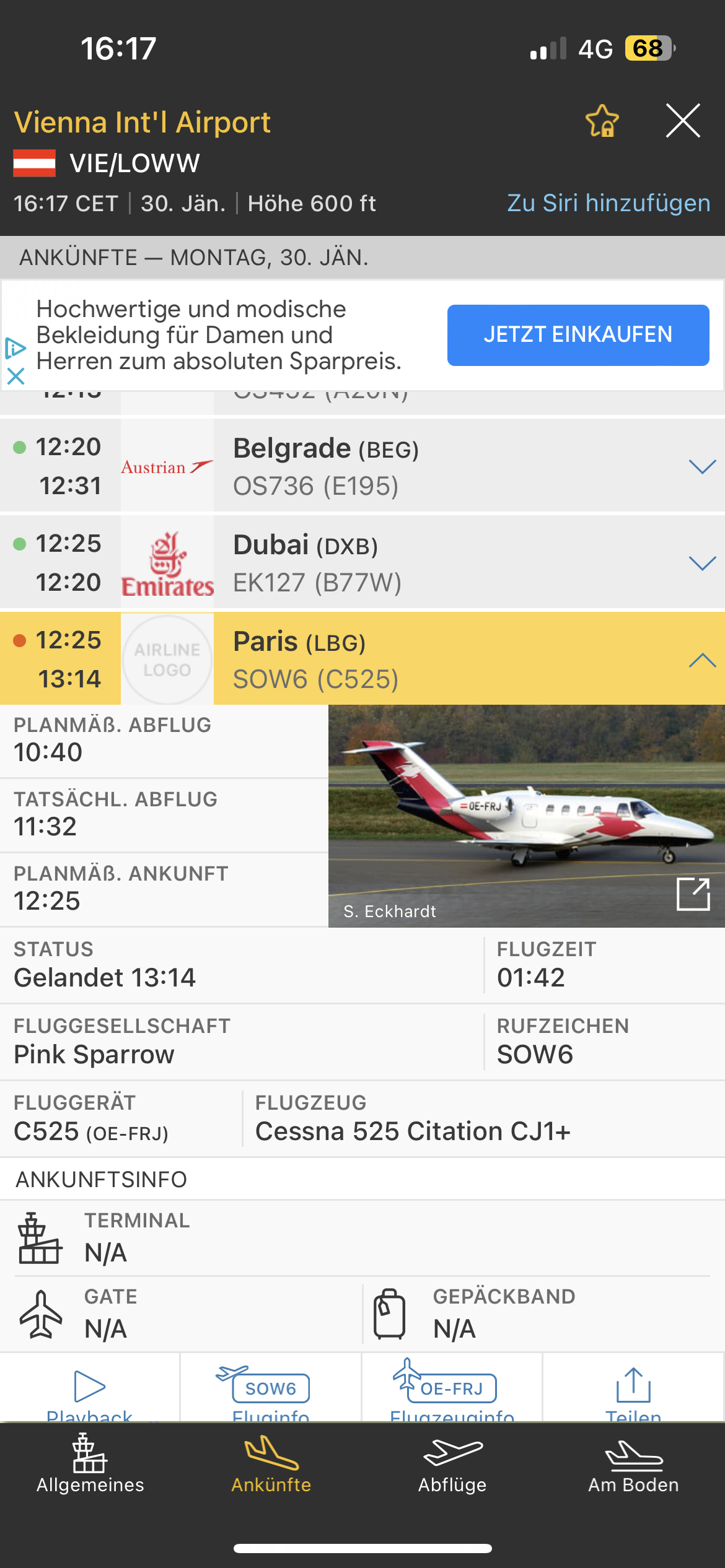Dismiss the ad with the X icon
Viewport: 725px width, 1568px height.
click(x=15, y=376)
